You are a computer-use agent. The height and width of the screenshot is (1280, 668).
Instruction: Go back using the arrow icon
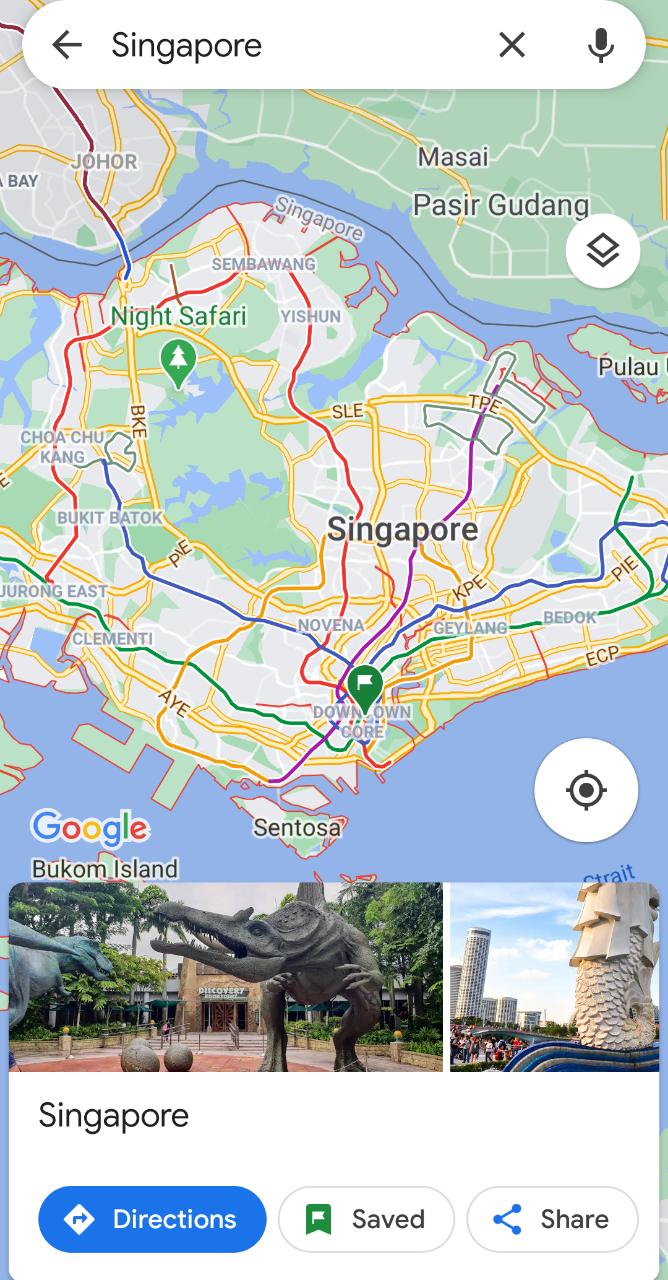point(67,45)
